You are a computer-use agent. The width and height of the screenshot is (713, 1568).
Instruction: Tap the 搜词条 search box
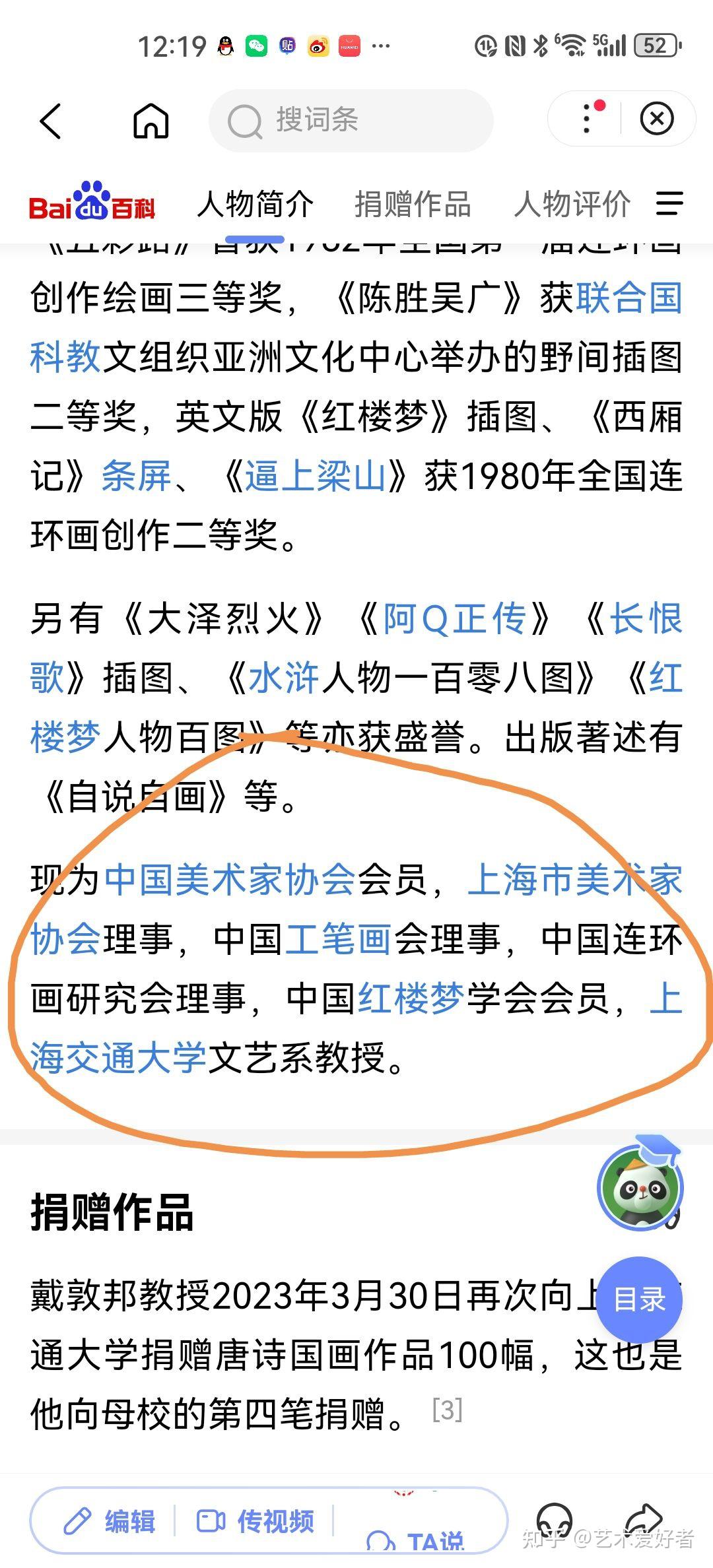click(351, 121)
